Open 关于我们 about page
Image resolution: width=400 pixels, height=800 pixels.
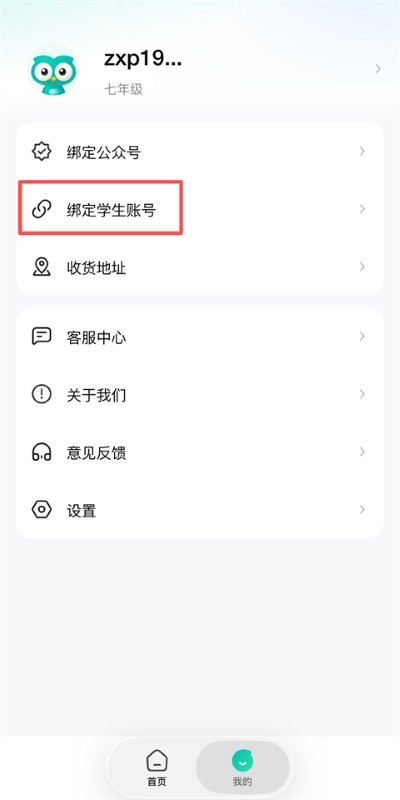[x=199, y=394]
